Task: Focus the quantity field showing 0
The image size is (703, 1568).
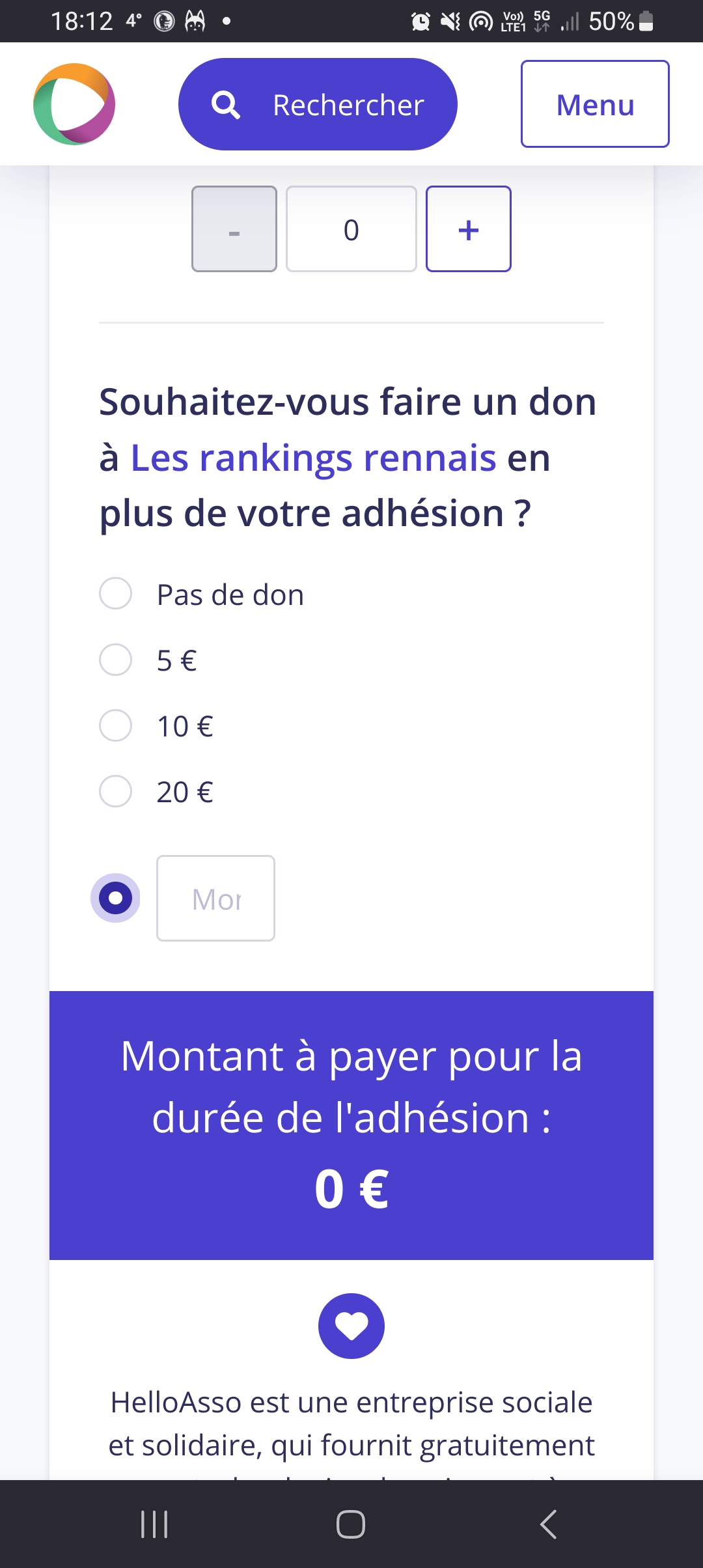Action: [x=351, y=229]
